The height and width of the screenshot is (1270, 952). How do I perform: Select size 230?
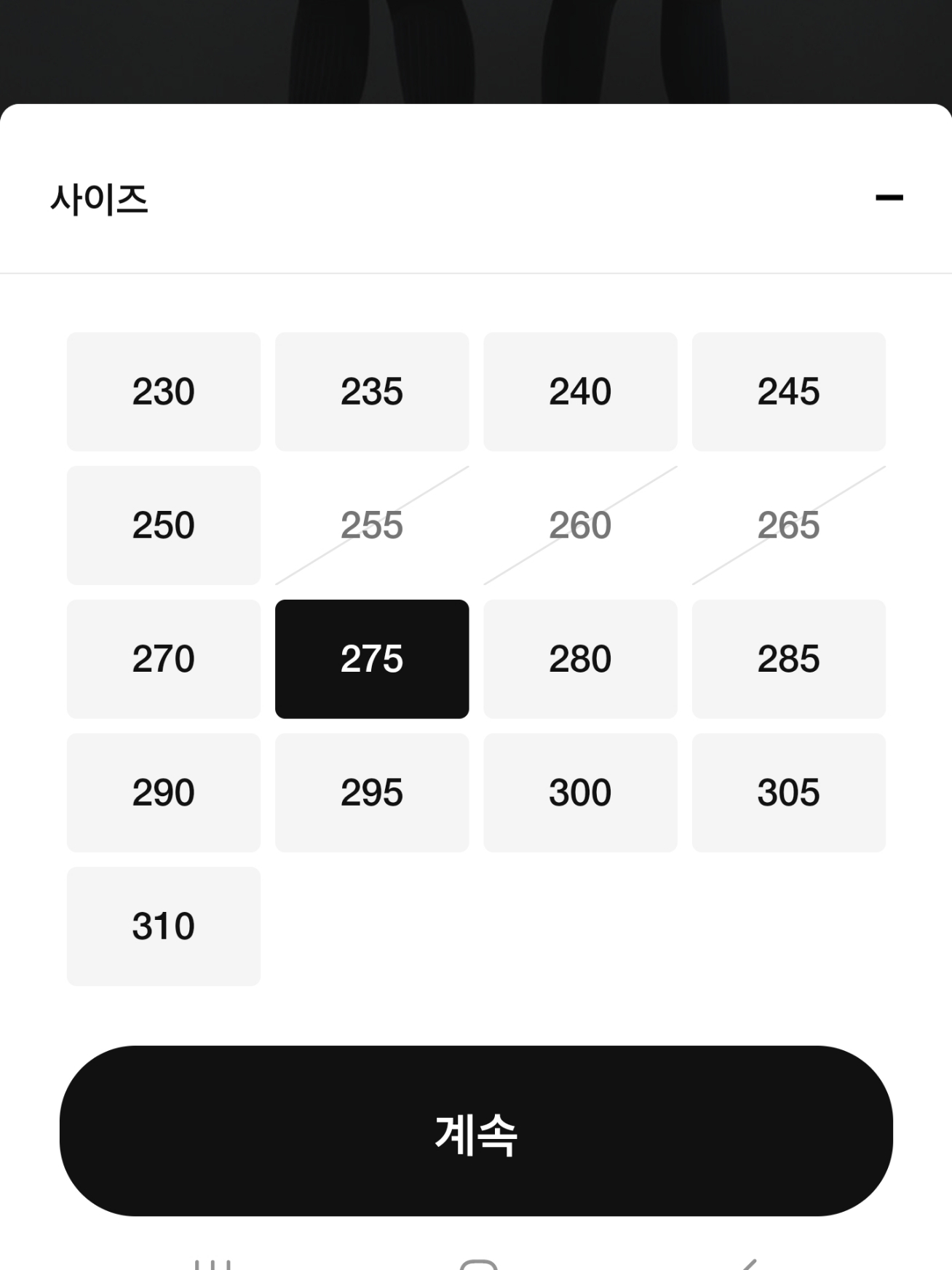163,392
